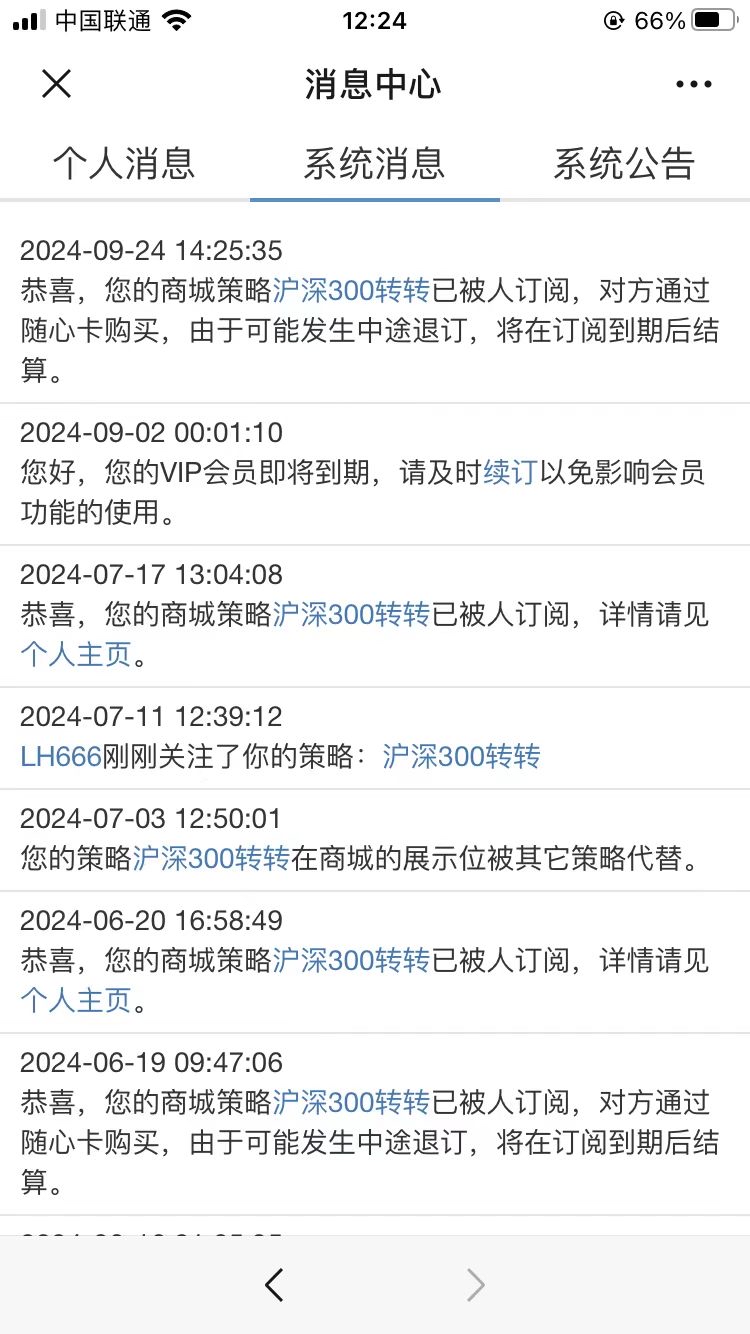
Task: Switch to the 个人消息 tab
Action: point(124,164)
